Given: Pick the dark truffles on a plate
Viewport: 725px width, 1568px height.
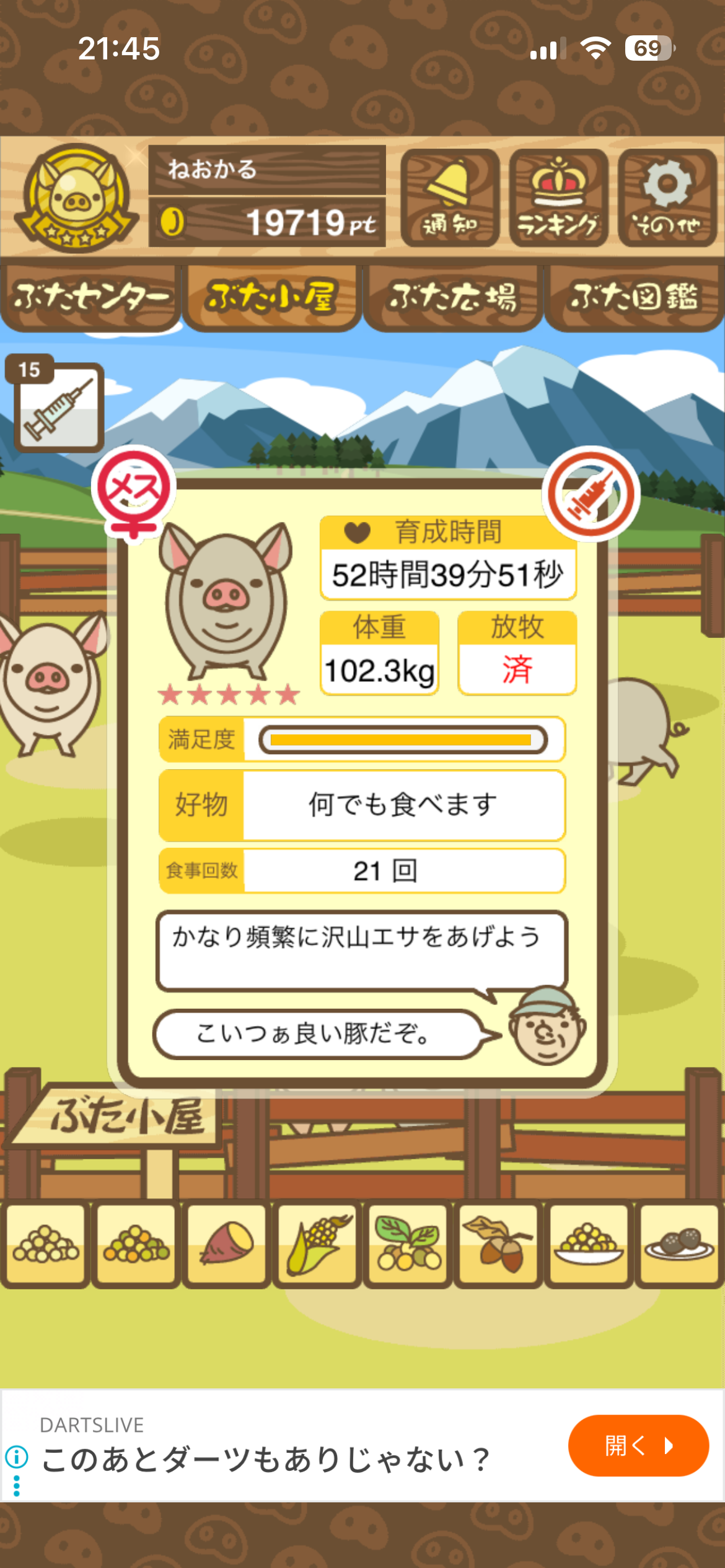Looking at the screenshot, I should 679,1244.
